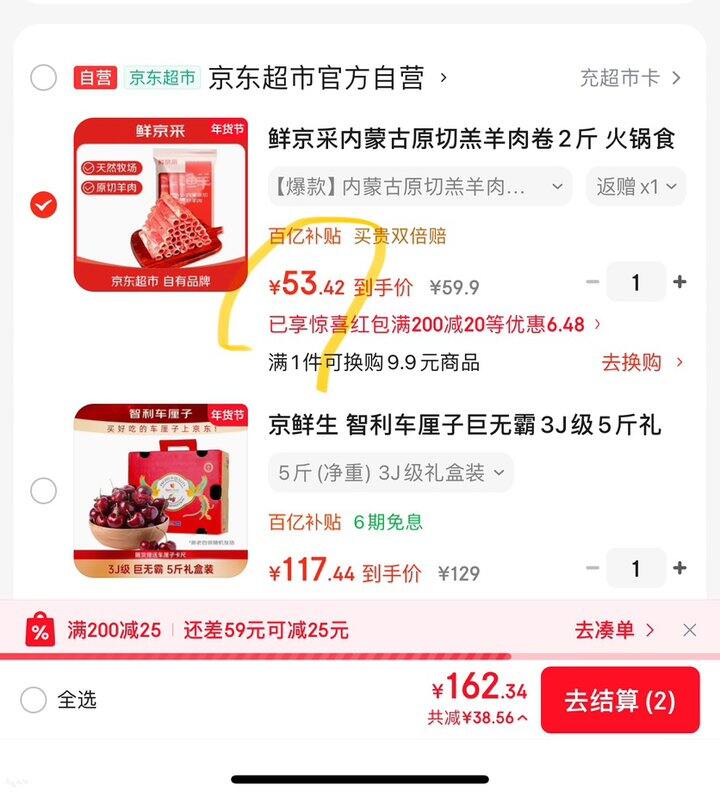Check the 智利车厘子 item checkbox
The image size is (720, 797).
click(x=43, y=490)
